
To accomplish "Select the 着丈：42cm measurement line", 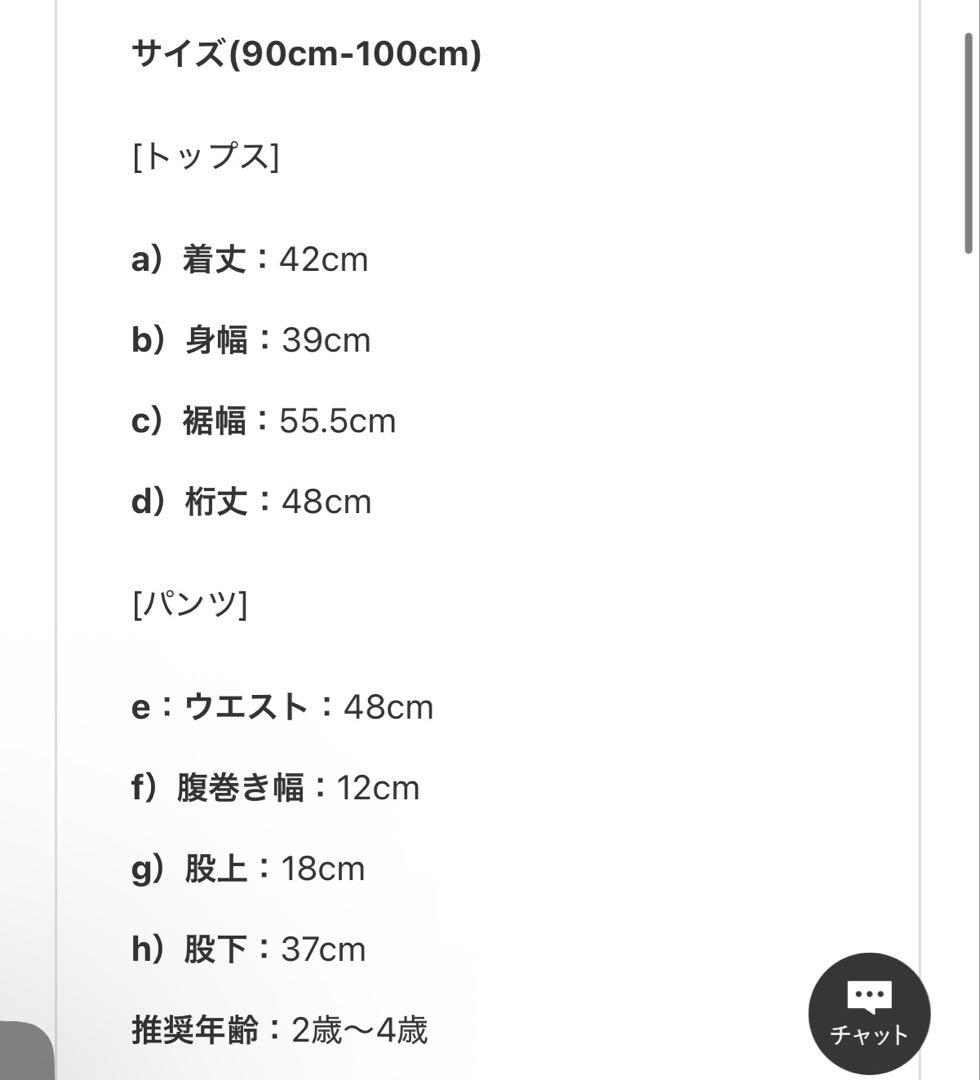I will click(x=248, y=259).
